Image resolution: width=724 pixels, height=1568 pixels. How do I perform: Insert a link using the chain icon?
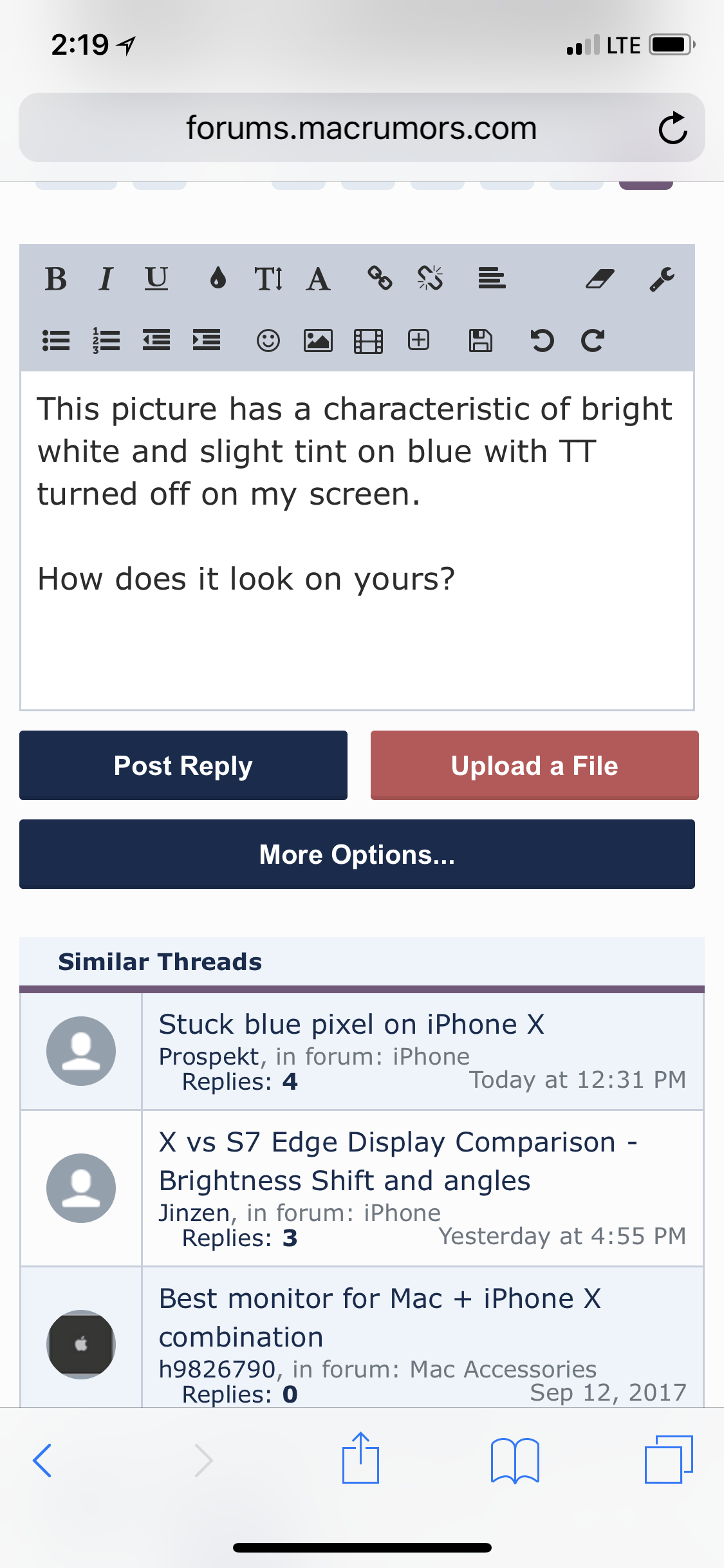pos(380,279)
